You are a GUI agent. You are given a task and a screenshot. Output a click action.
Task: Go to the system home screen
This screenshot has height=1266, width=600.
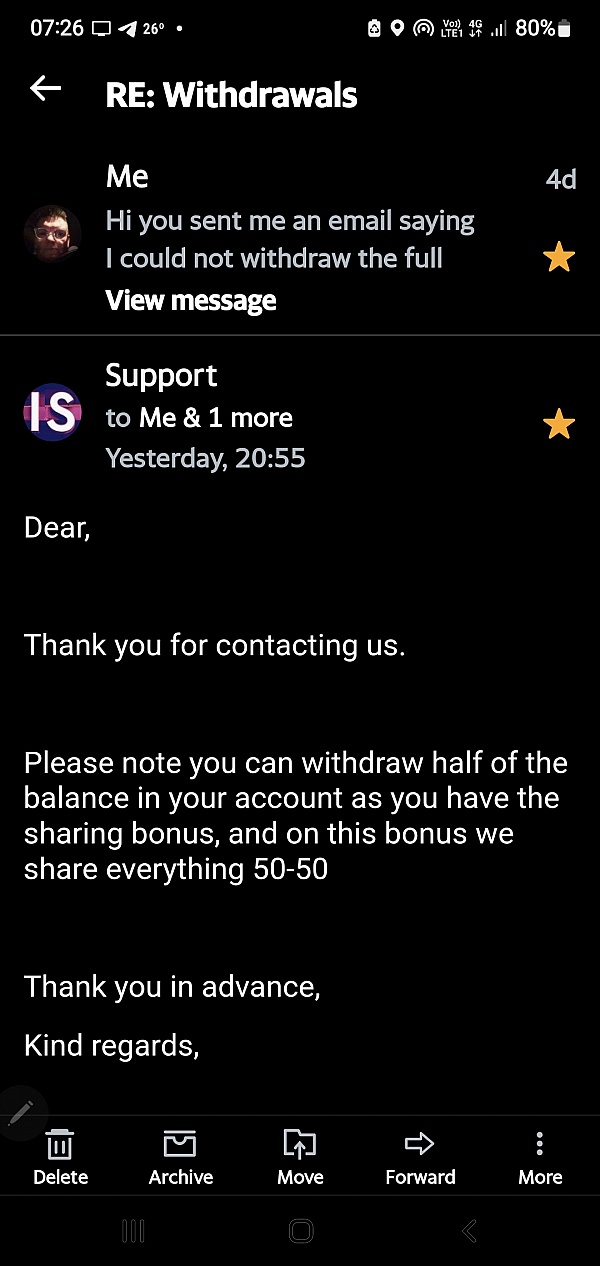(x=300, y=1231)
